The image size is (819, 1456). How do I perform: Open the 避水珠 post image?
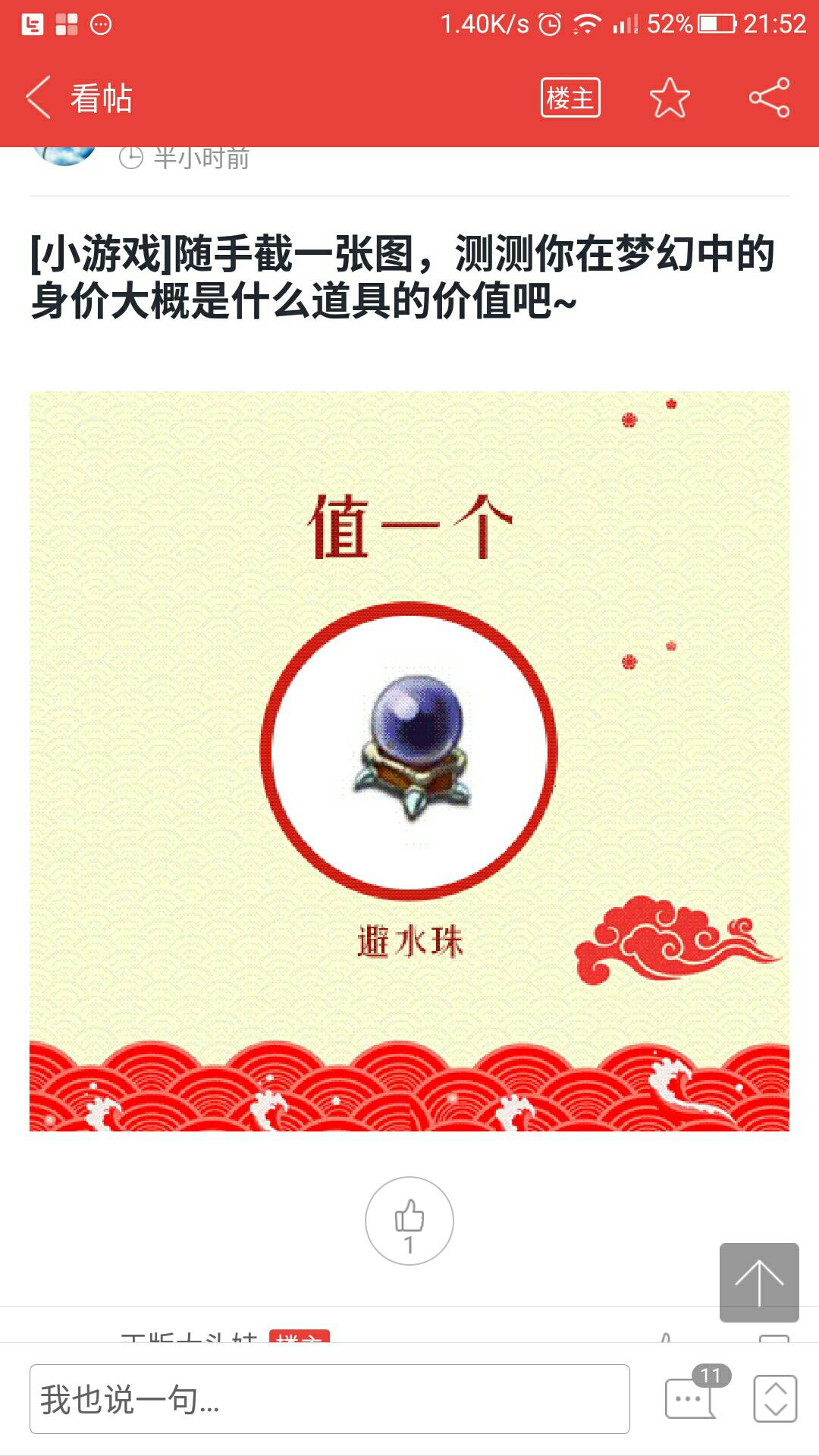click(x=409, y=761)
